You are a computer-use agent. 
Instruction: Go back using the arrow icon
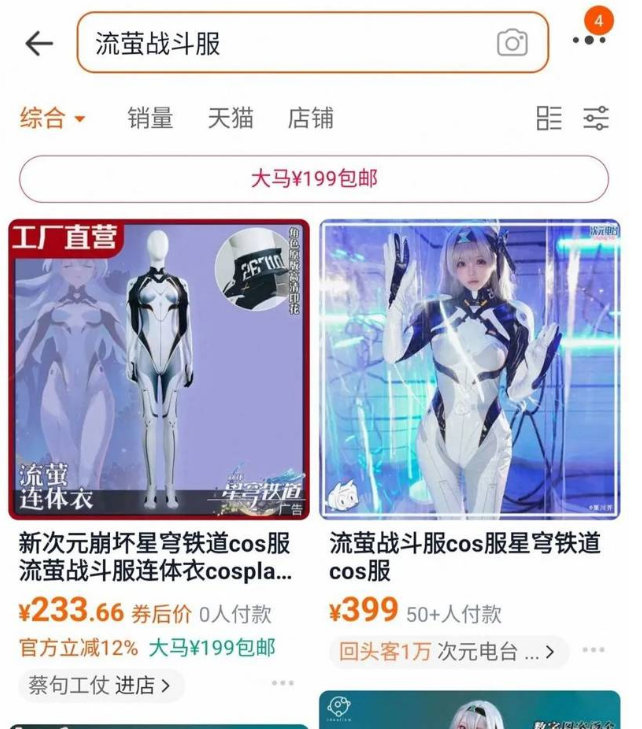coord(38,43)
